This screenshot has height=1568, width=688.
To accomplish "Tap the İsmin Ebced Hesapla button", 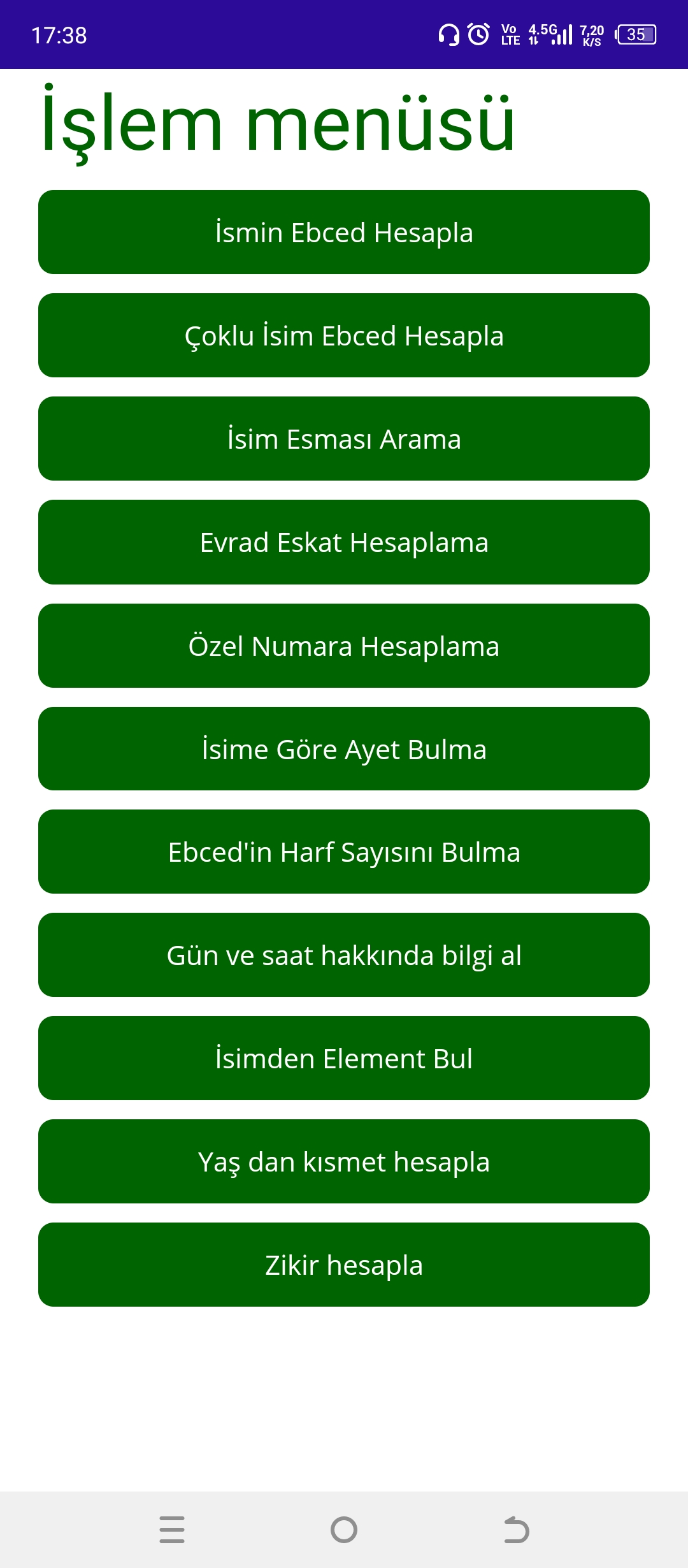I will (x=344, y=232).
